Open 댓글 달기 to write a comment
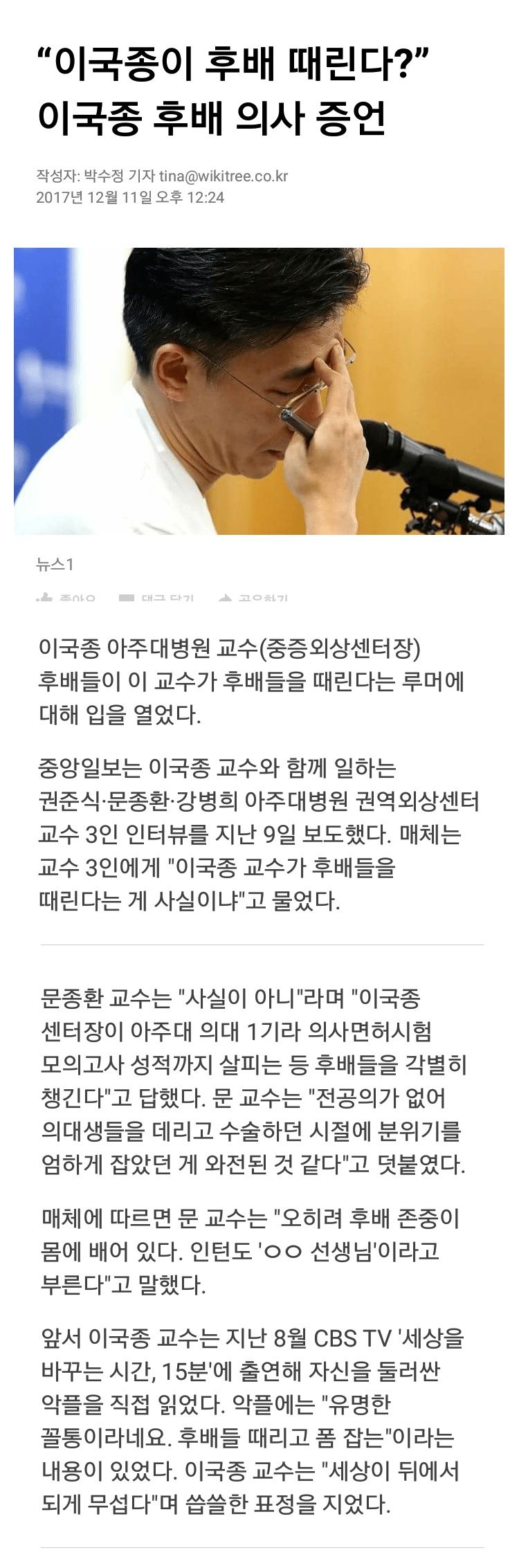This screenshot has width=519, height=1568. [156, 598]
